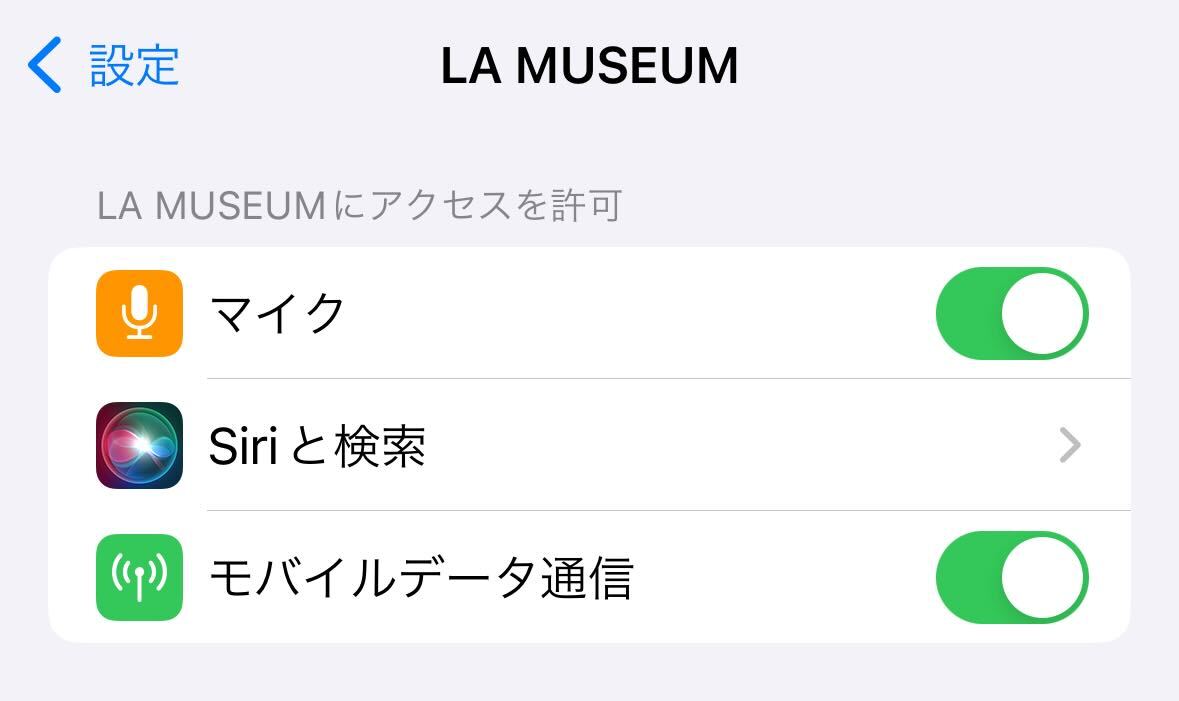Go back to 設定

coord(104,66)
